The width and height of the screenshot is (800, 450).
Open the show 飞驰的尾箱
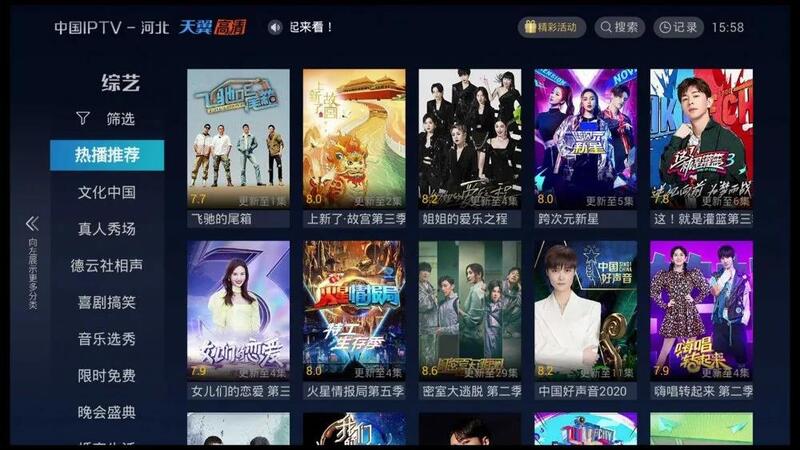point(238,140)
